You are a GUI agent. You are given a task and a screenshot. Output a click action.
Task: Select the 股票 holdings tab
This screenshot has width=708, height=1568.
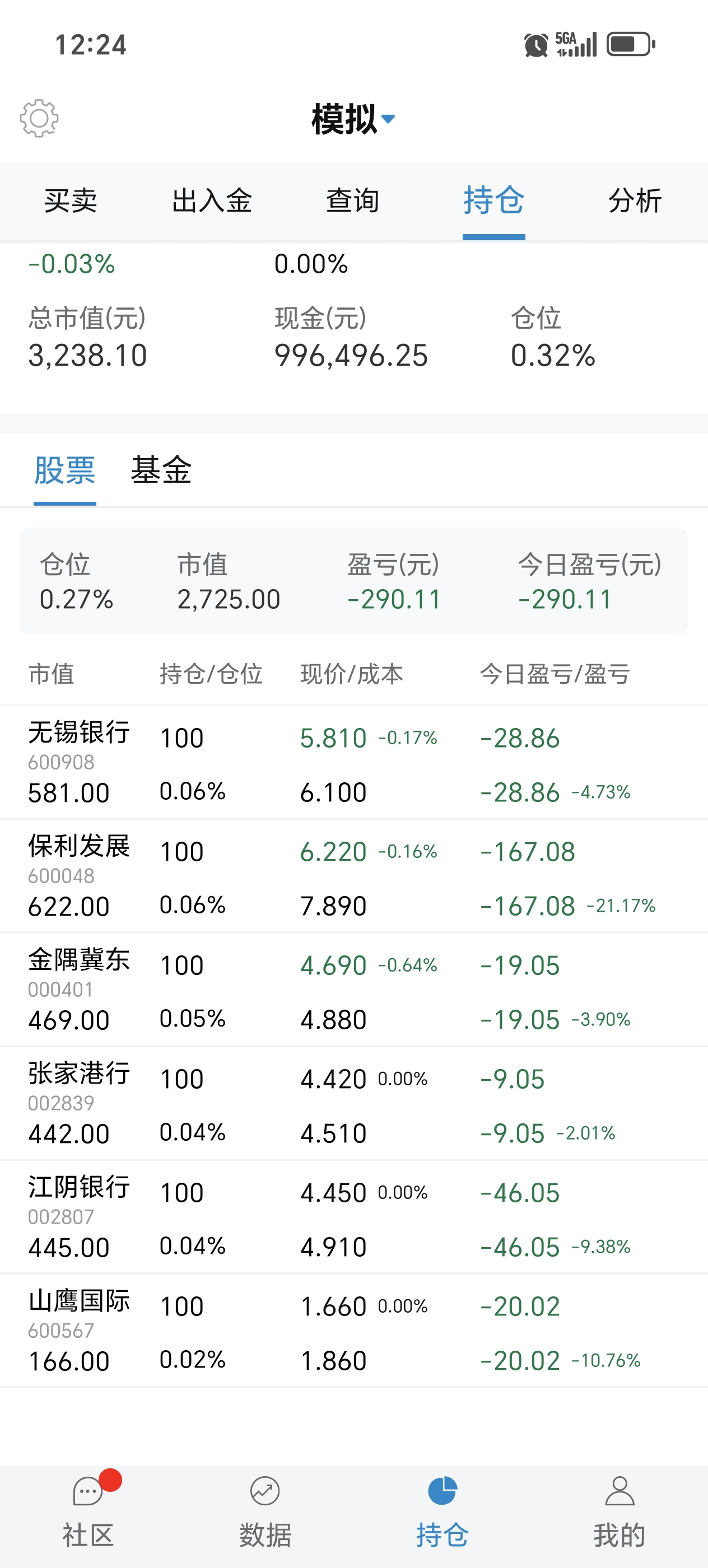tap(64, 470)
